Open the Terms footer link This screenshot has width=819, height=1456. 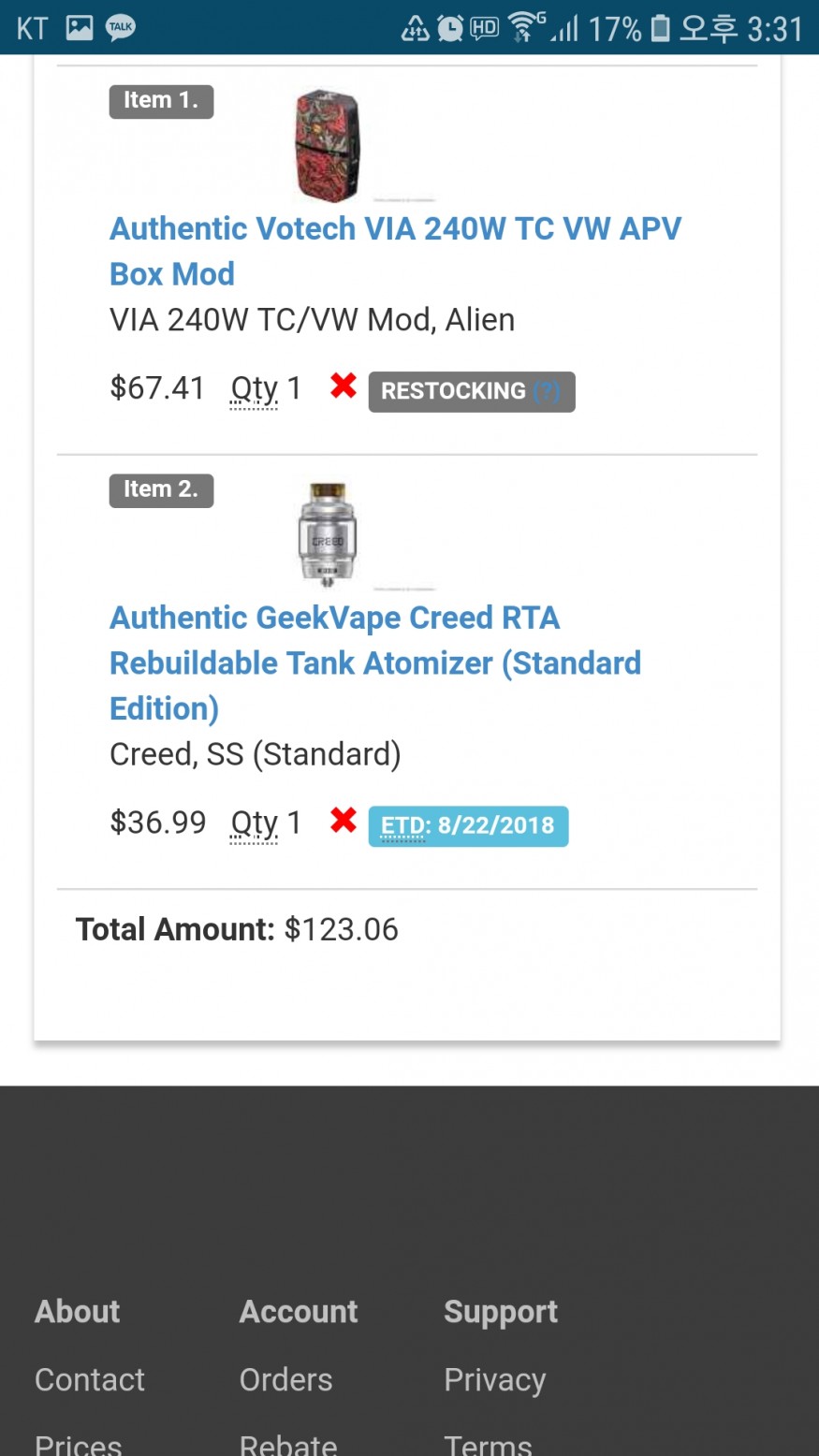point(488,1443)
